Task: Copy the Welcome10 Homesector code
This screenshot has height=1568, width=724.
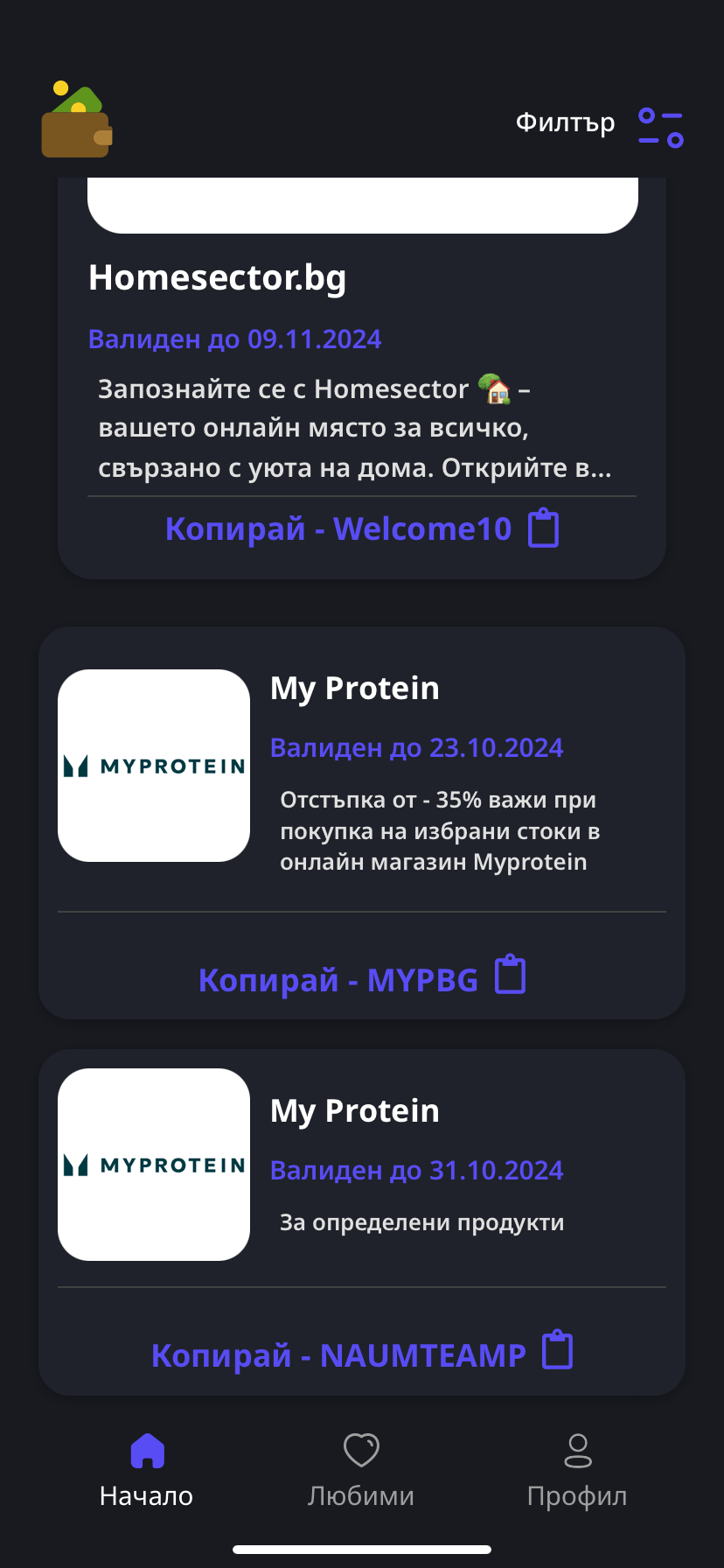Action: pos(362,529)
